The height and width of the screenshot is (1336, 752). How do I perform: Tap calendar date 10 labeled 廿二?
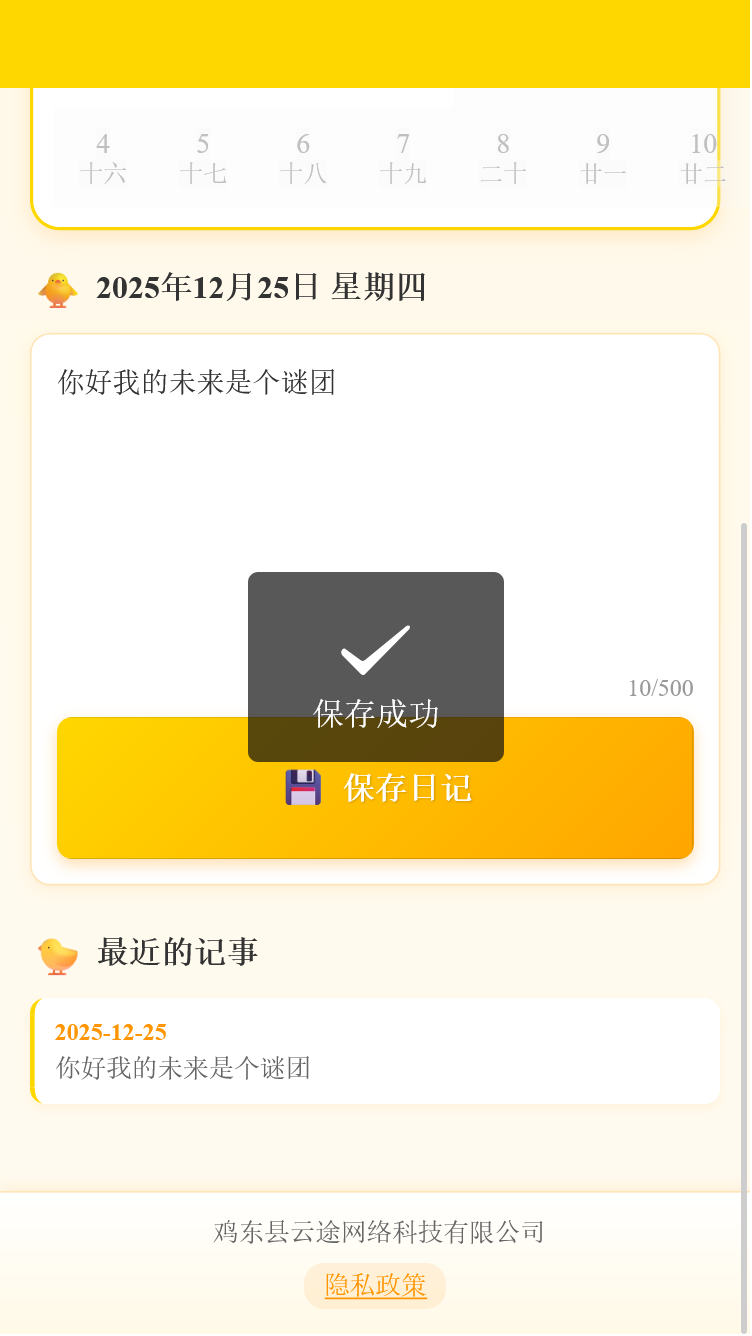click(x=703, y=157)
